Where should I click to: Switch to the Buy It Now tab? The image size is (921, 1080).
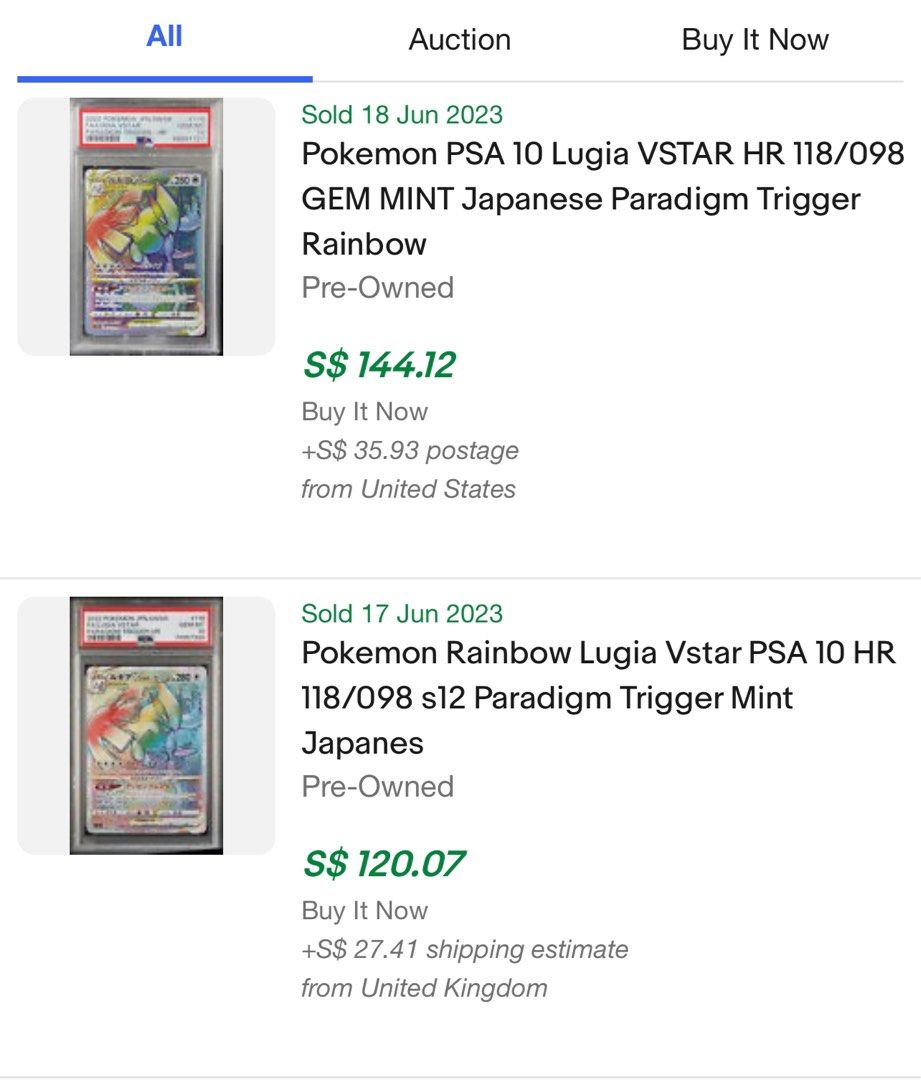[754, 40]
